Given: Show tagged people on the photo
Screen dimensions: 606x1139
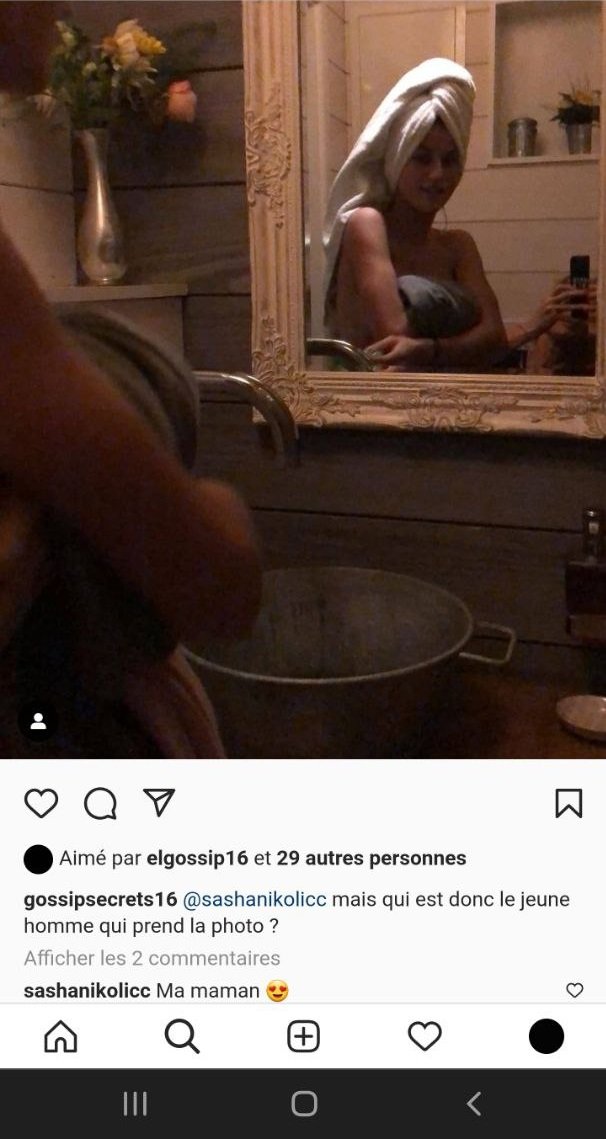Looking at the screenshot, I should click(38, 721).
